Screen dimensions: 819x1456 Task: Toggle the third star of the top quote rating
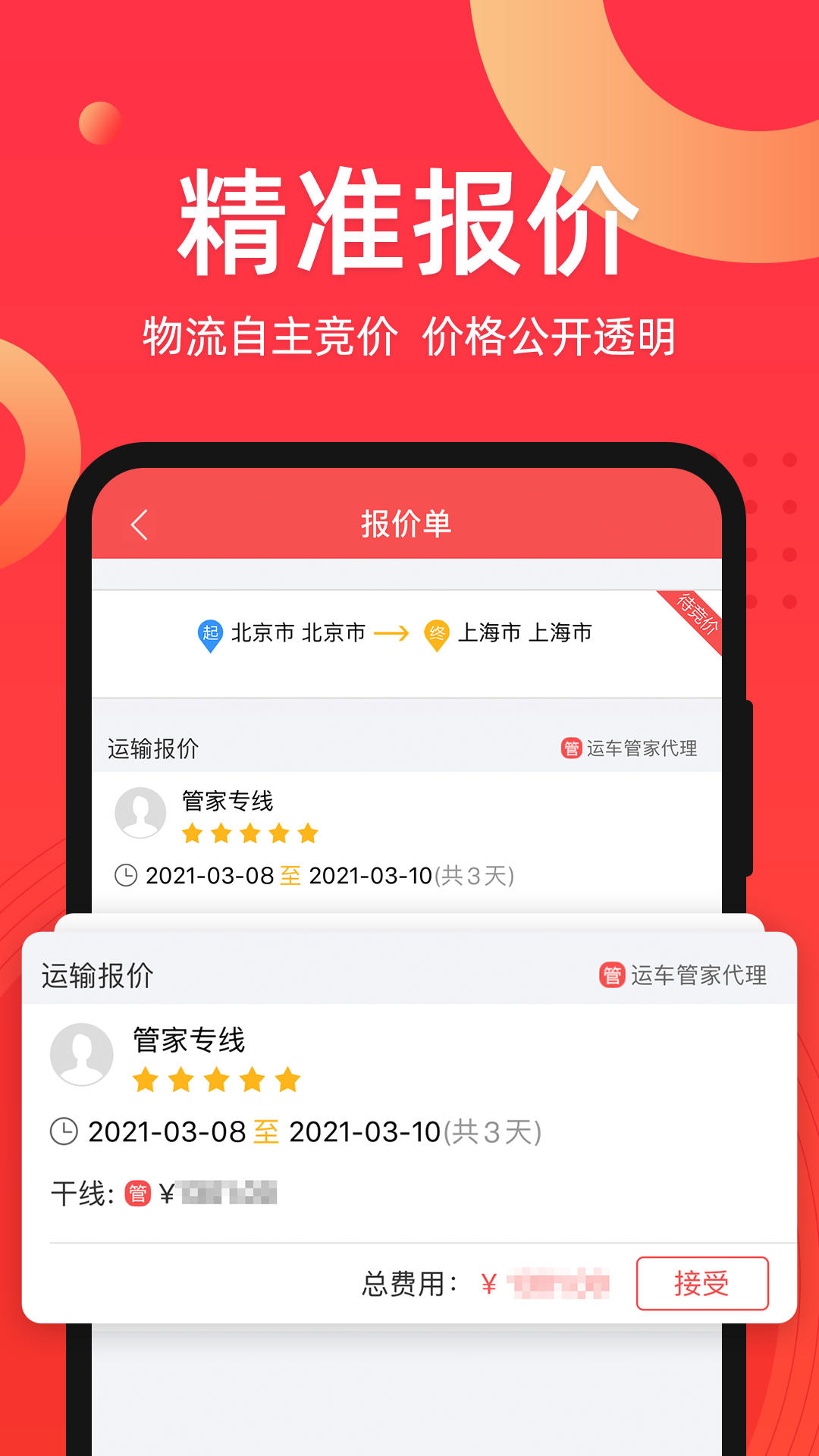(249, 833)
